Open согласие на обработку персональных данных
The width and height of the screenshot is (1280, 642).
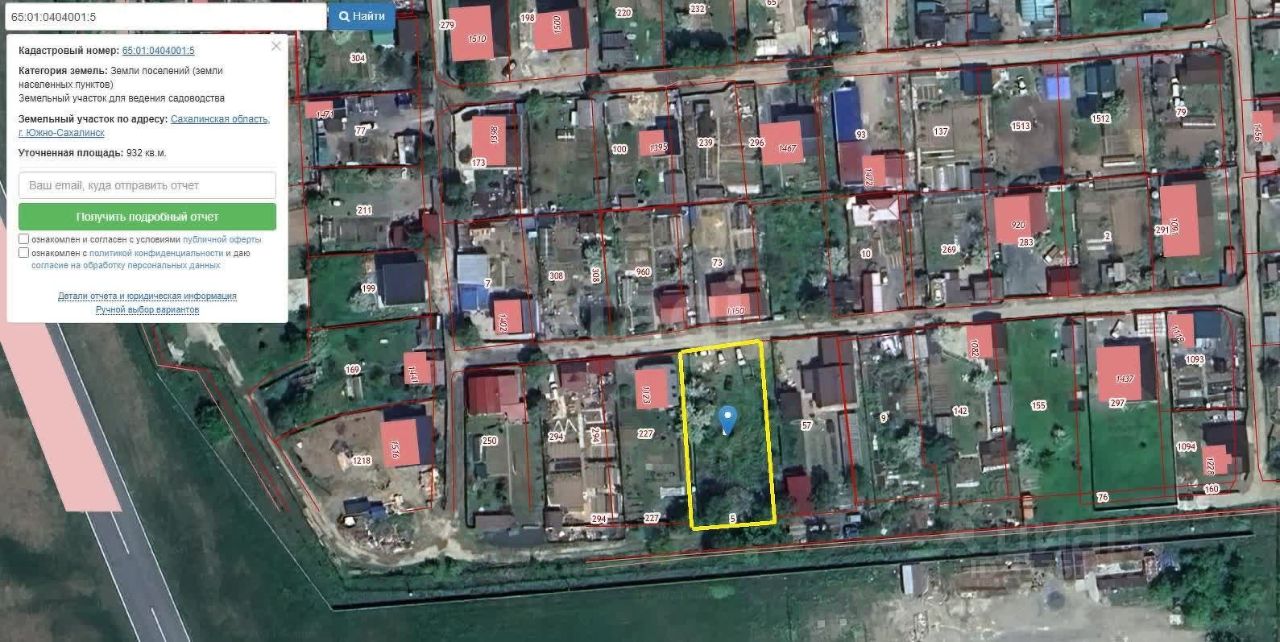pos(125,266)
